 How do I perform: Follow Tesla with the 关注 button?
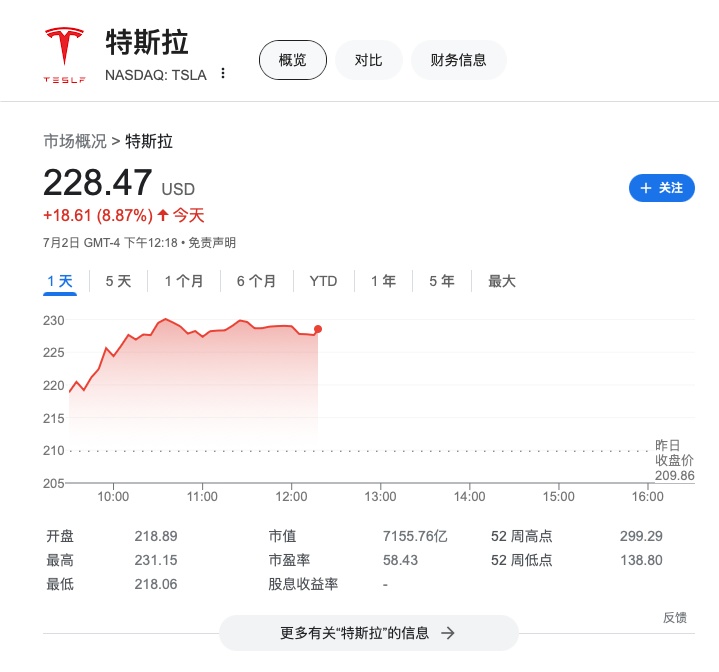[x=661, y=188]
